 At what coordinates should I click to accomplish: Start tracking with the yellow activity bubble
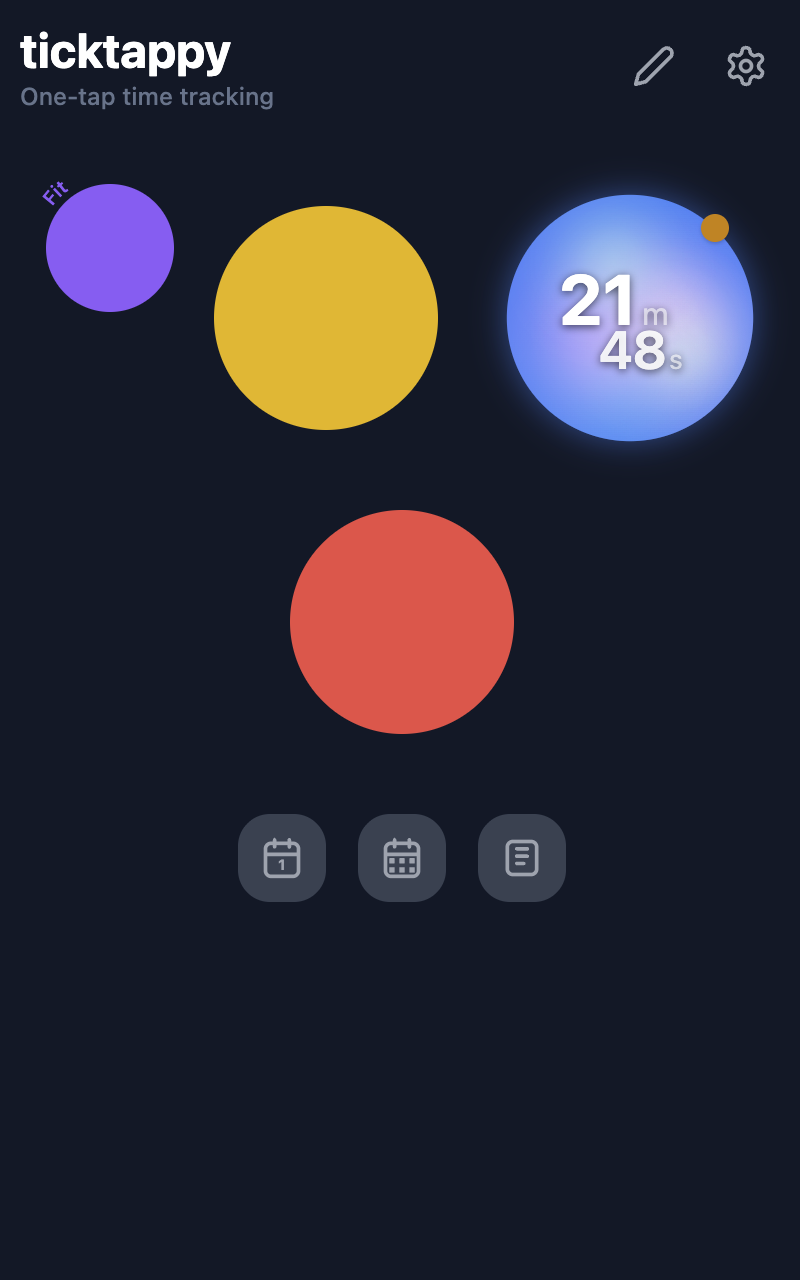click(326, 318)
